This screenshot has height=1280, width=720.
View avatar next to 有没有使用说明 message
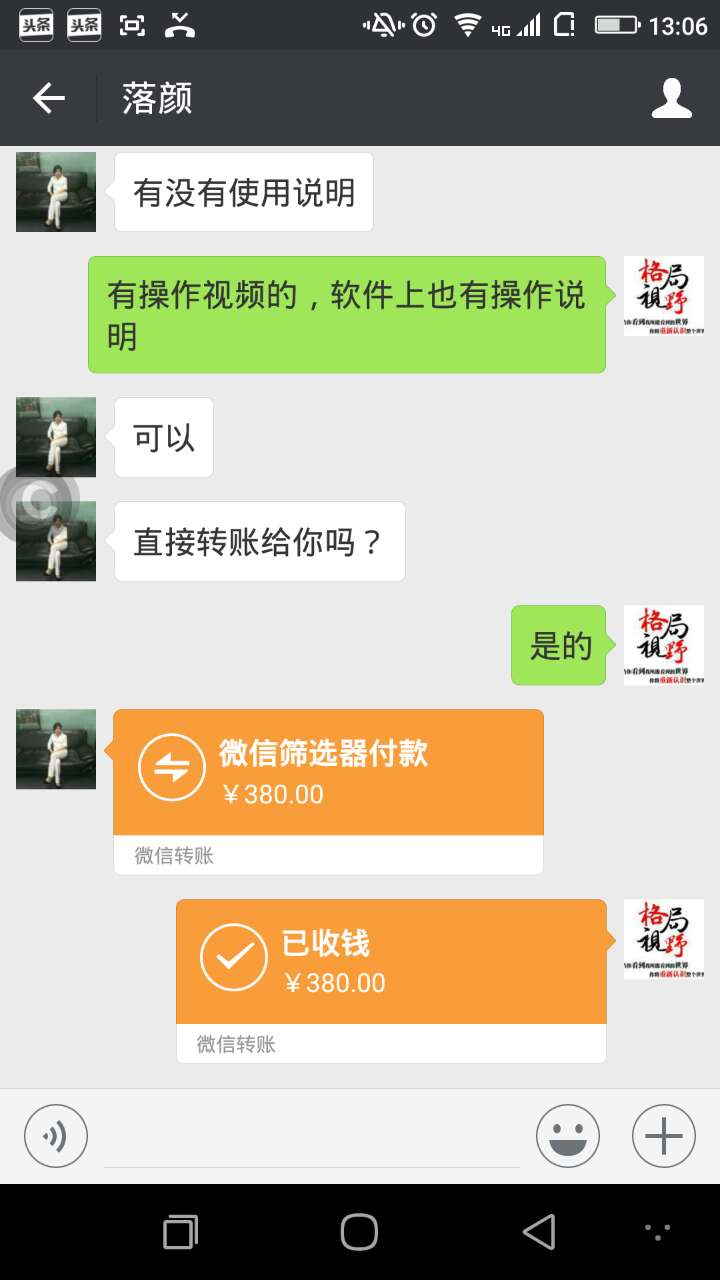click(x=56, y=192)
